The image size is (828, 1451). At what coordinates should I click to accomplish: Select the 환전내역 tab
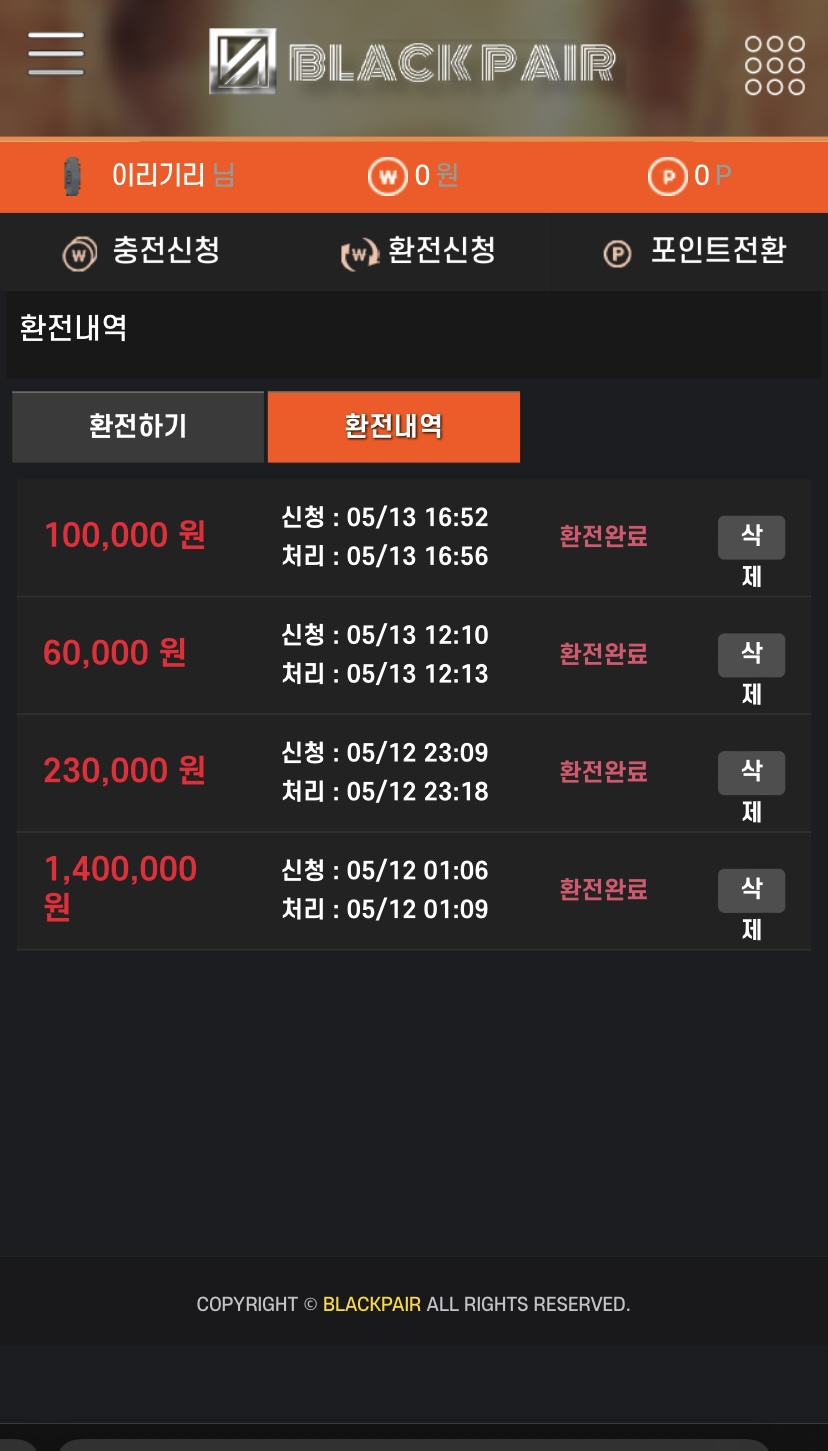[394, 427]
